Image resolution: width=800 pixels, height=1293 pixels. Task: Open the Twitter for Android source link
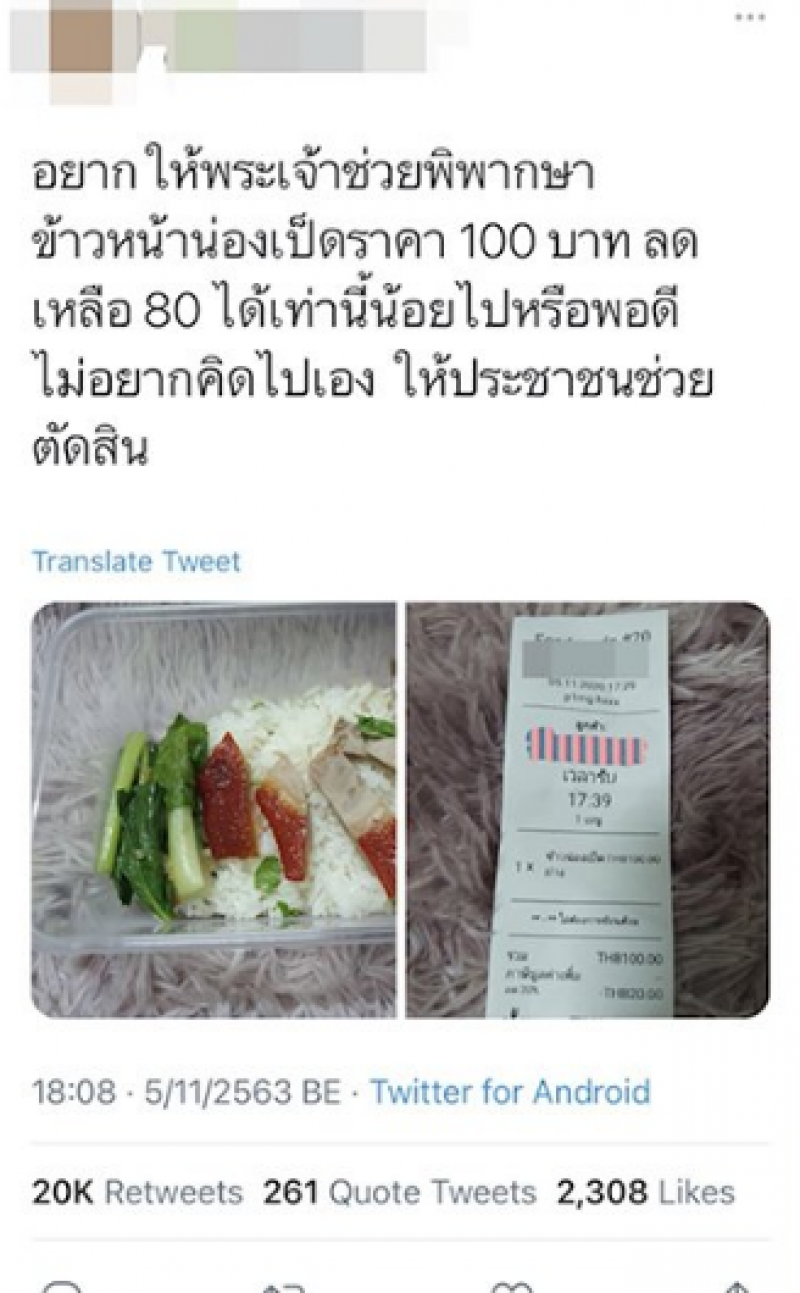[x=510, y=1091]
